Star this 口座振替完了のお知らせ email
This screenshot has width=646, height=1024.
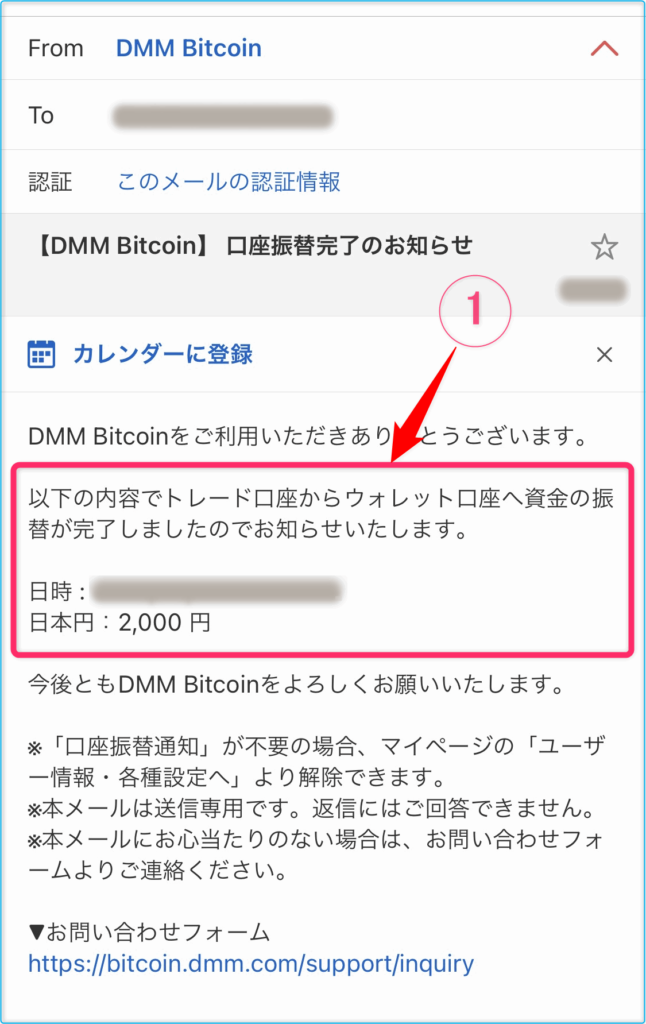604,247
